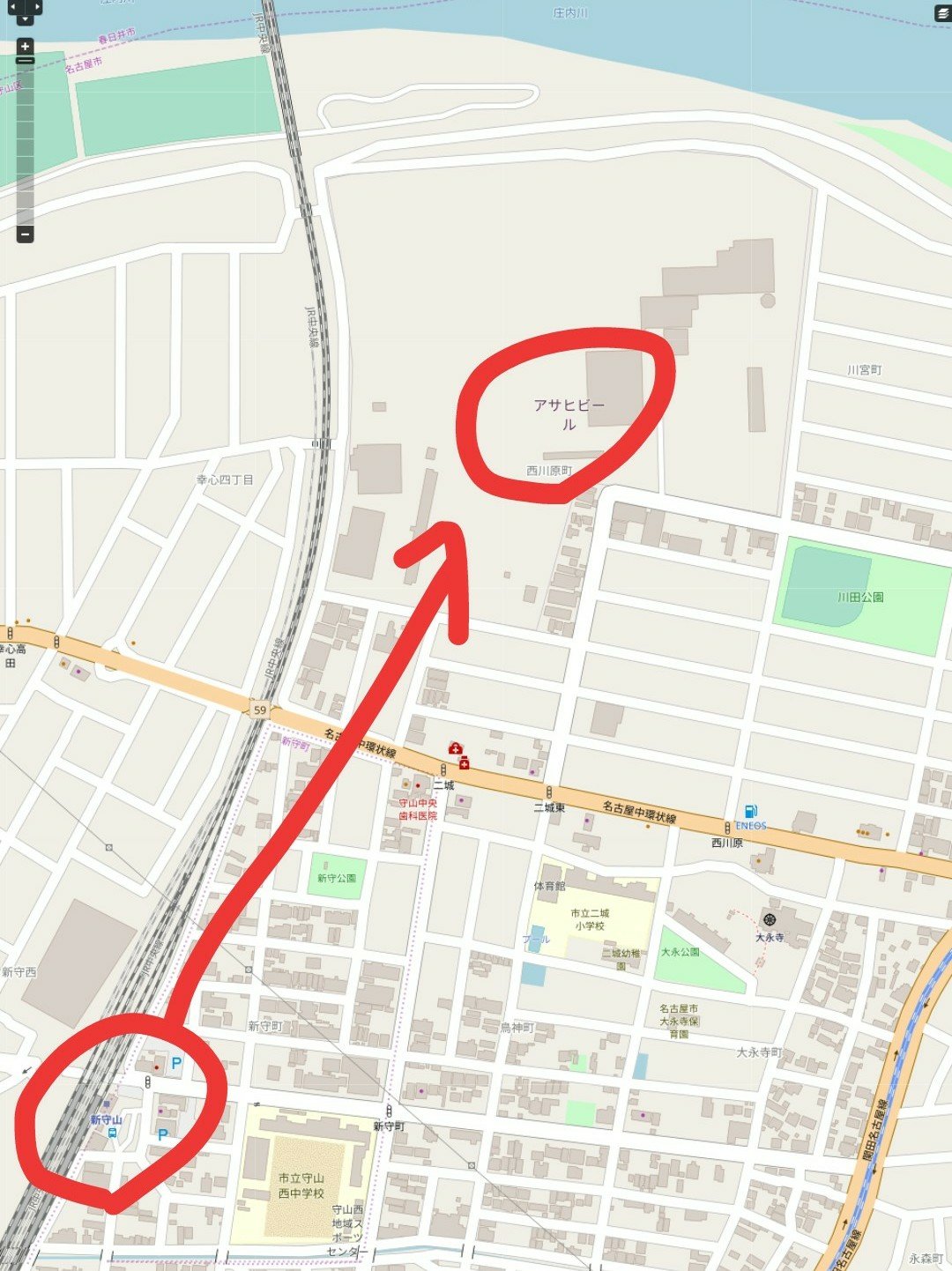Zoom in with the plus button
This screenshot has height=1271, width=952.
[x=25, y=46]
